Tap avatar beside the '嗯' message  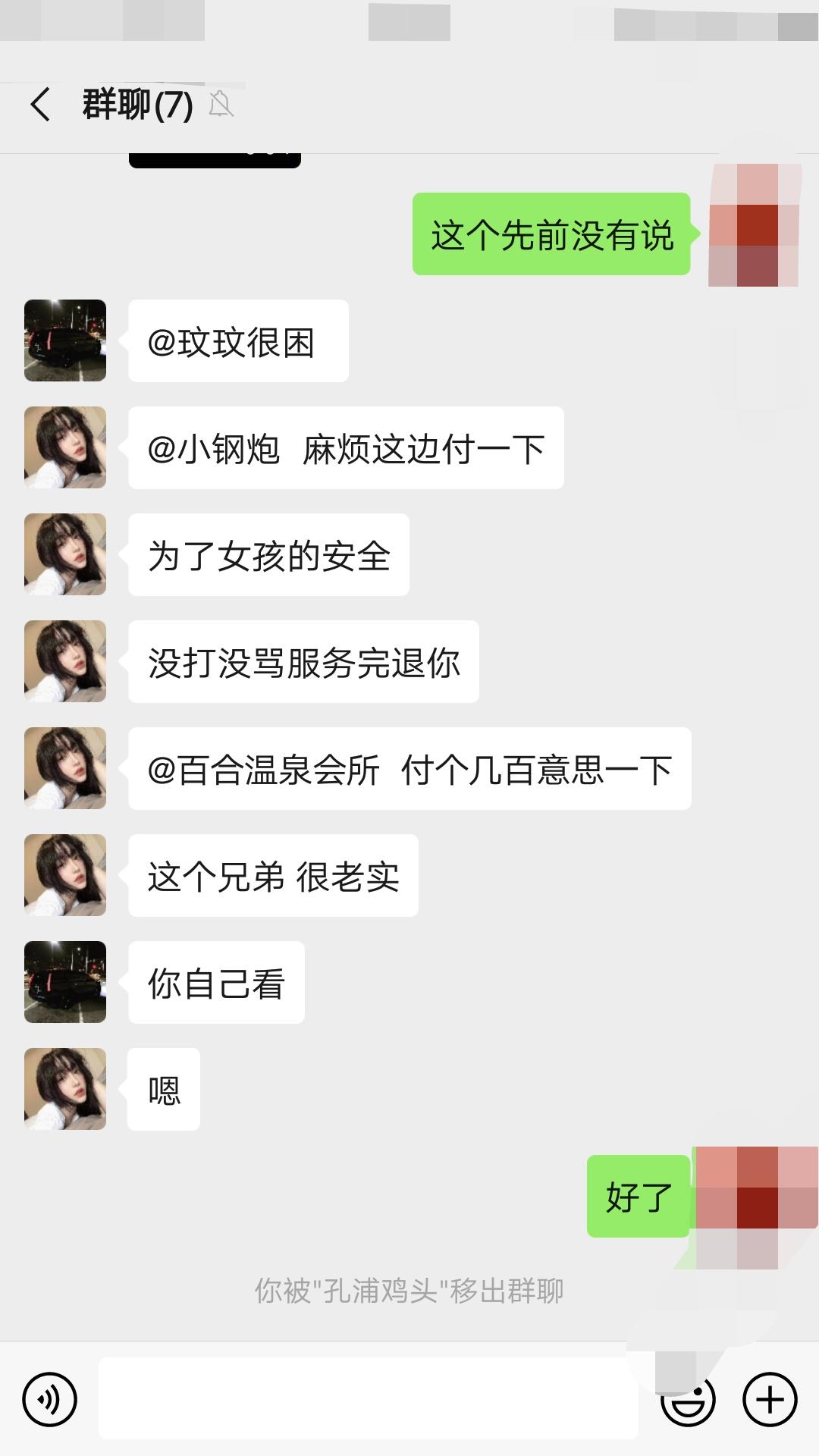click(65, 1089)
